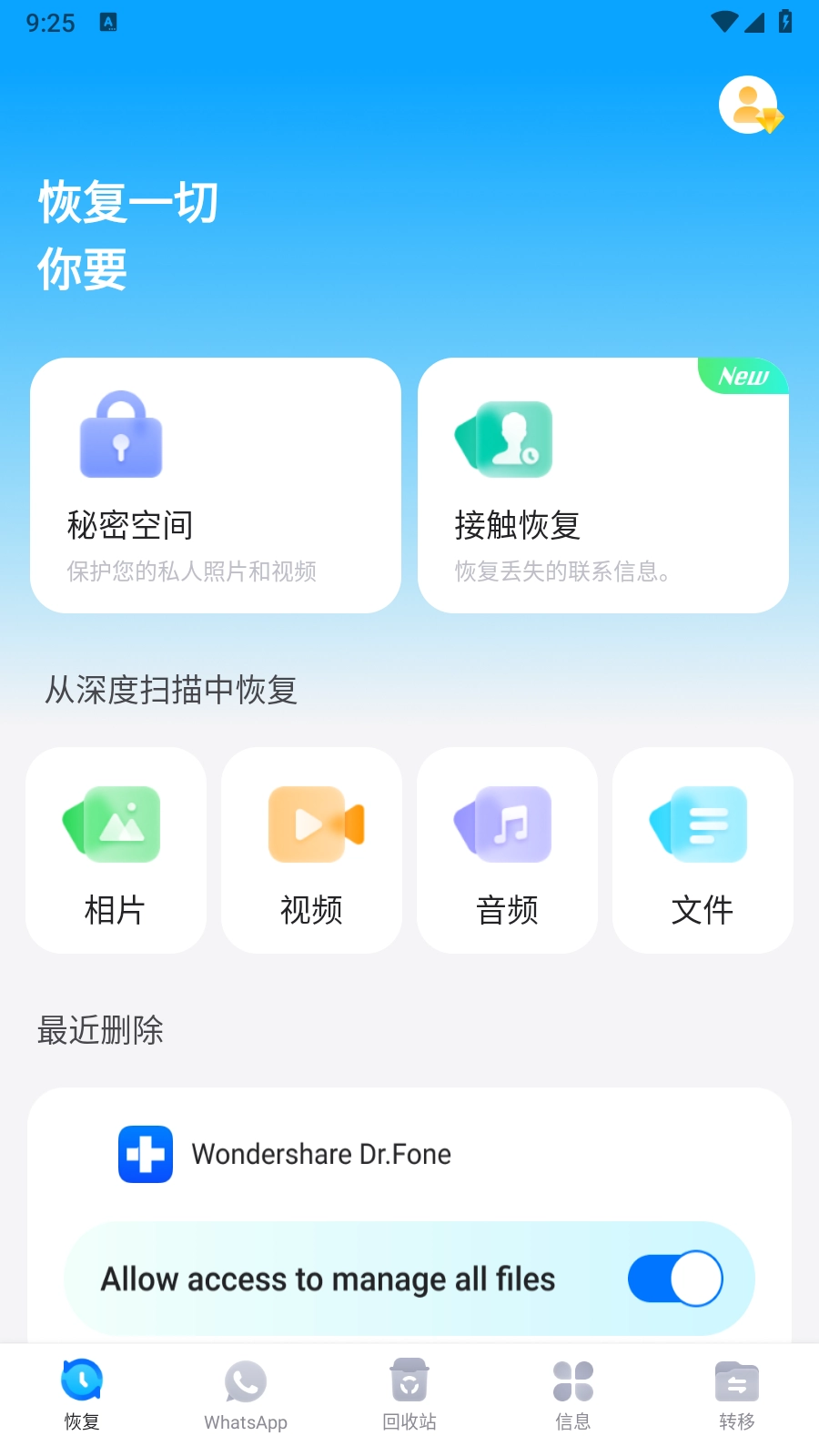Open the 接触恢复 contact recovery card

[603, 485]
